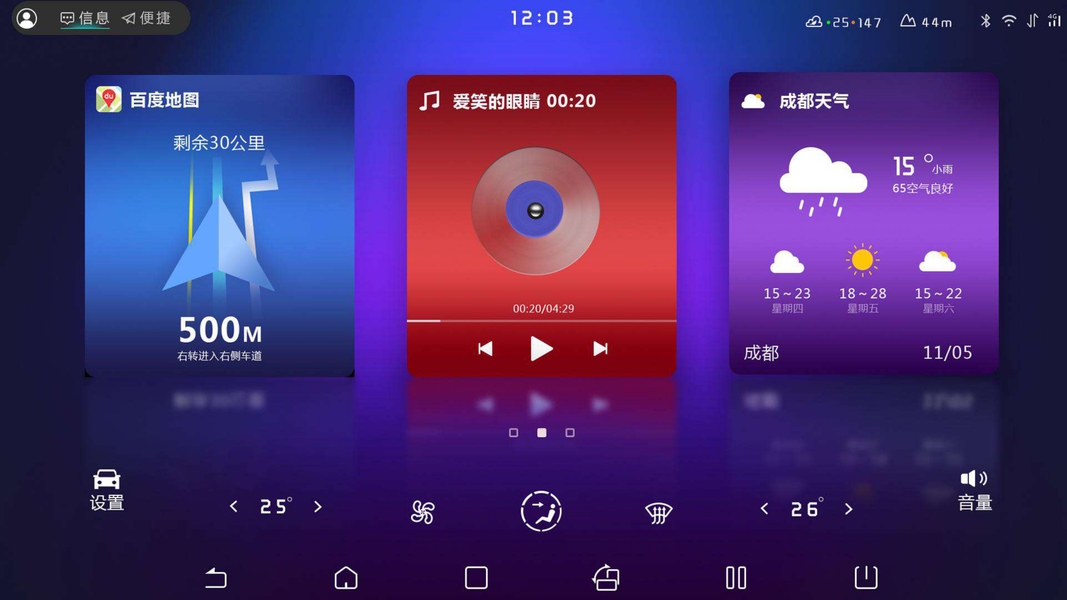
Task: Switch to the 便捷 tab
Action: click(x=146, y=18)
